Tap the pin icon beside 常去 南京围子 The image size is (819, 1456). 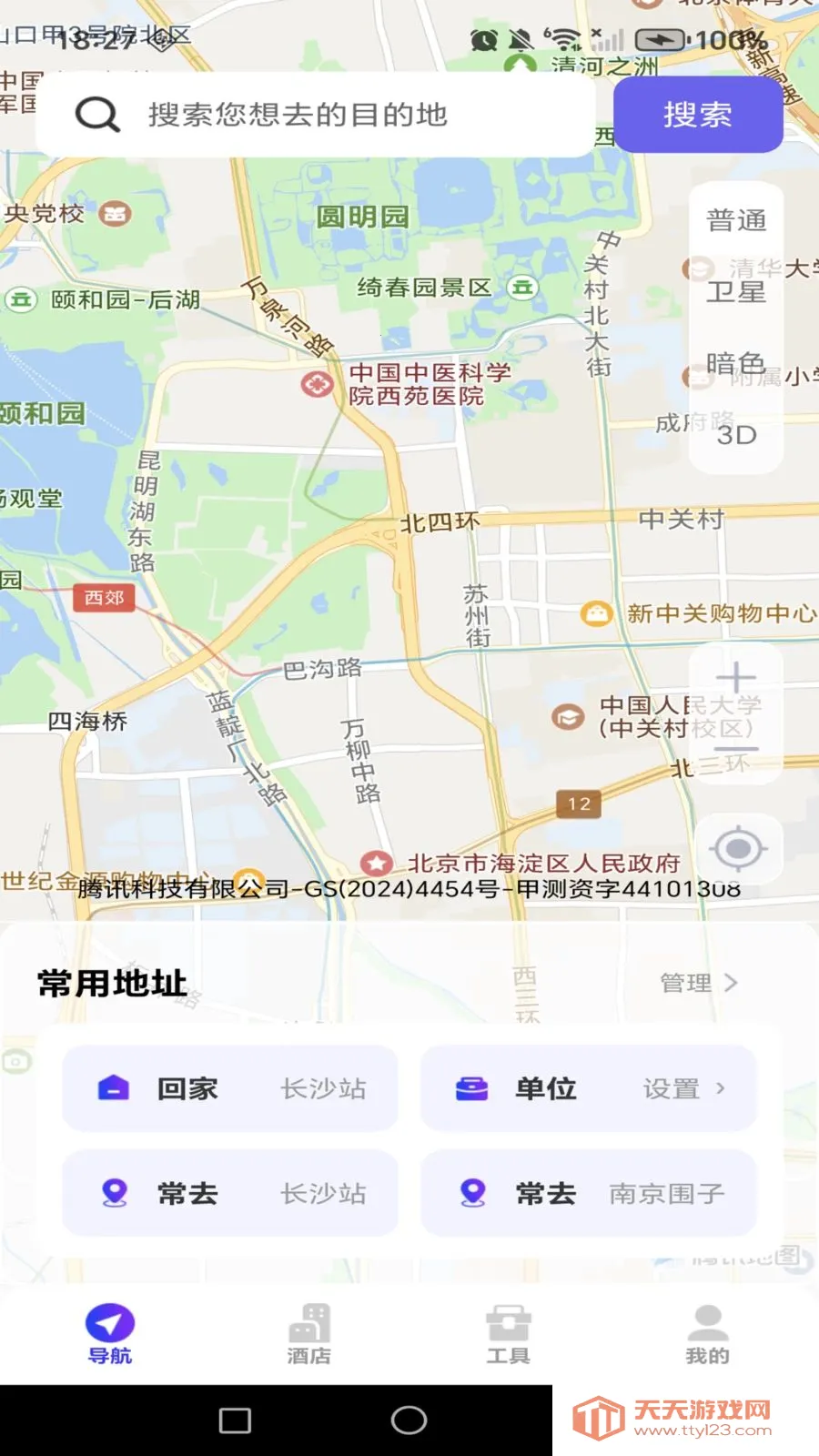click(470, 1192)
